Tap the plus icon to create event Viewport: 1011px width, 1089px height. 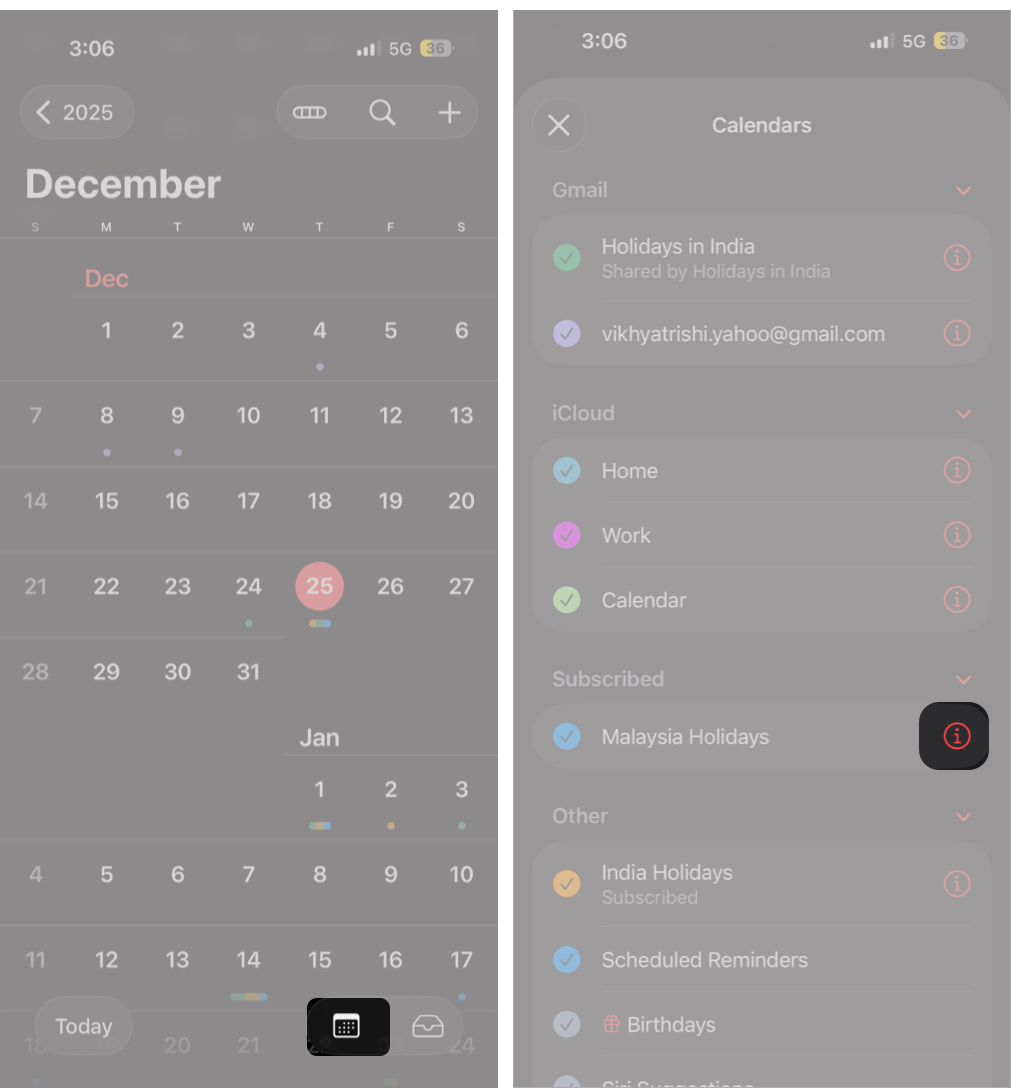448,112
